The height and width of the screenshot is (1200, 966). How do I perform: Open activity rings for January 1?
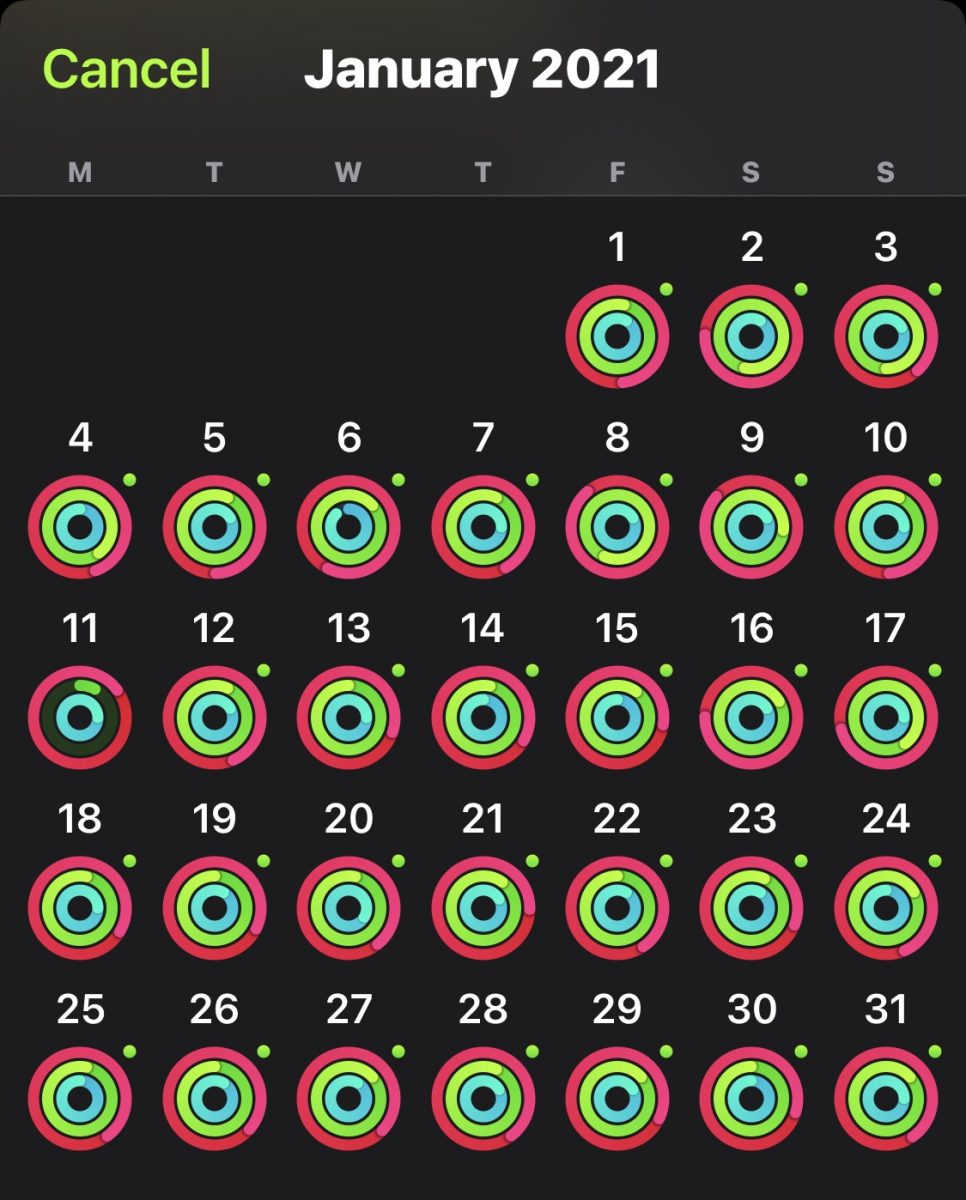pyautogui.click(x=617, y=336)
